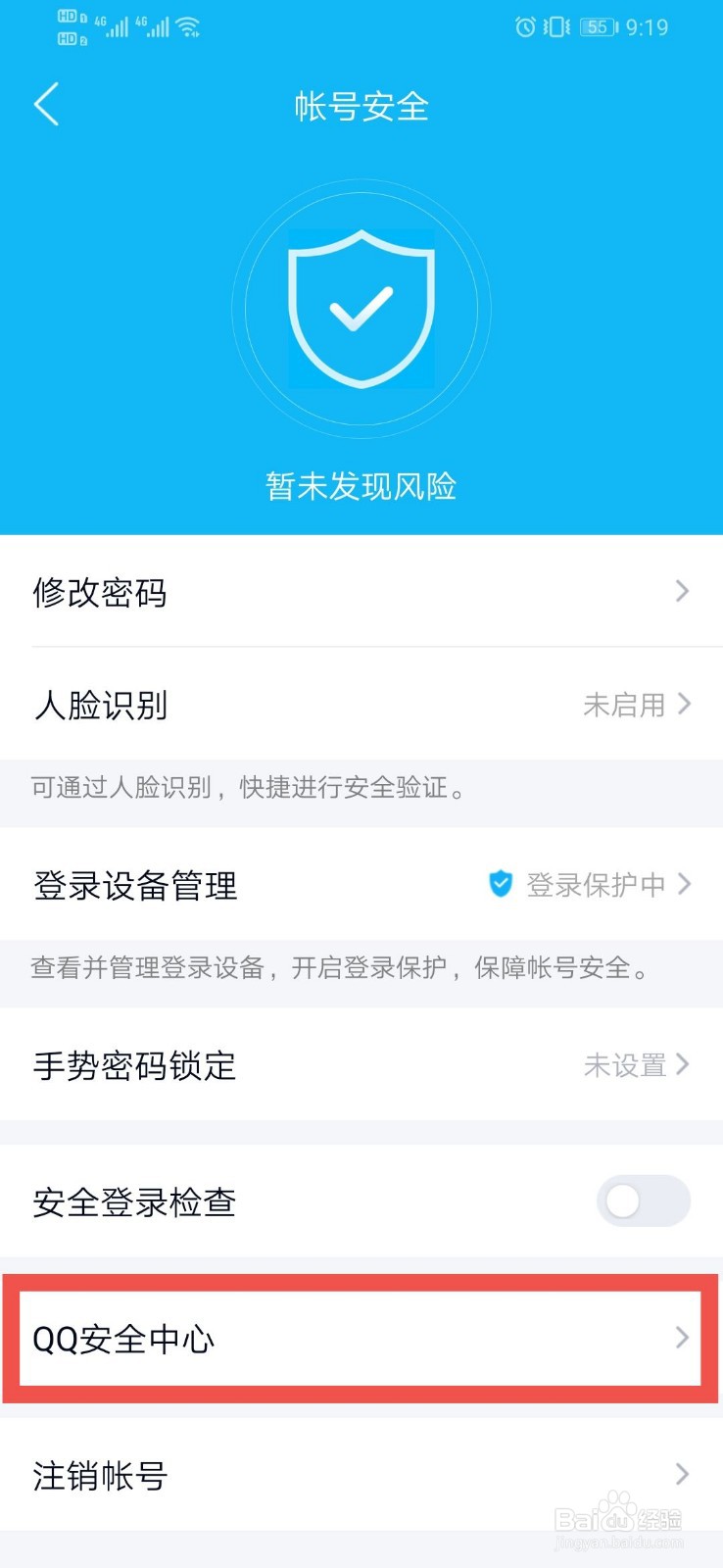This screenshot has width=723, height=1568.
Task: Tap the chevron next to 注销帐号
Action: tap(683, 1474)
